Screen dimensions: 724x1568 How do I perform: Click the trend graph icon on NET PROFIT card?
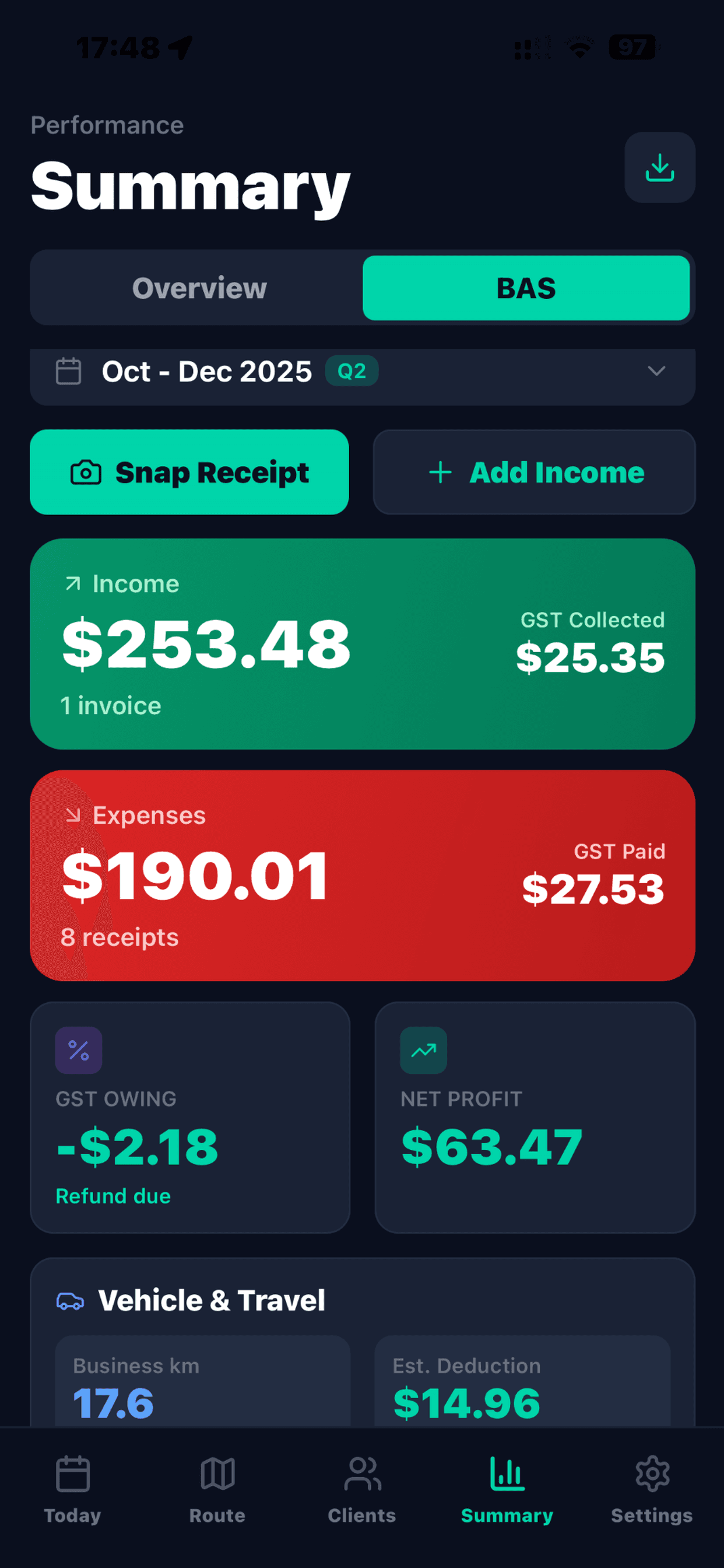coord(423,1049)
